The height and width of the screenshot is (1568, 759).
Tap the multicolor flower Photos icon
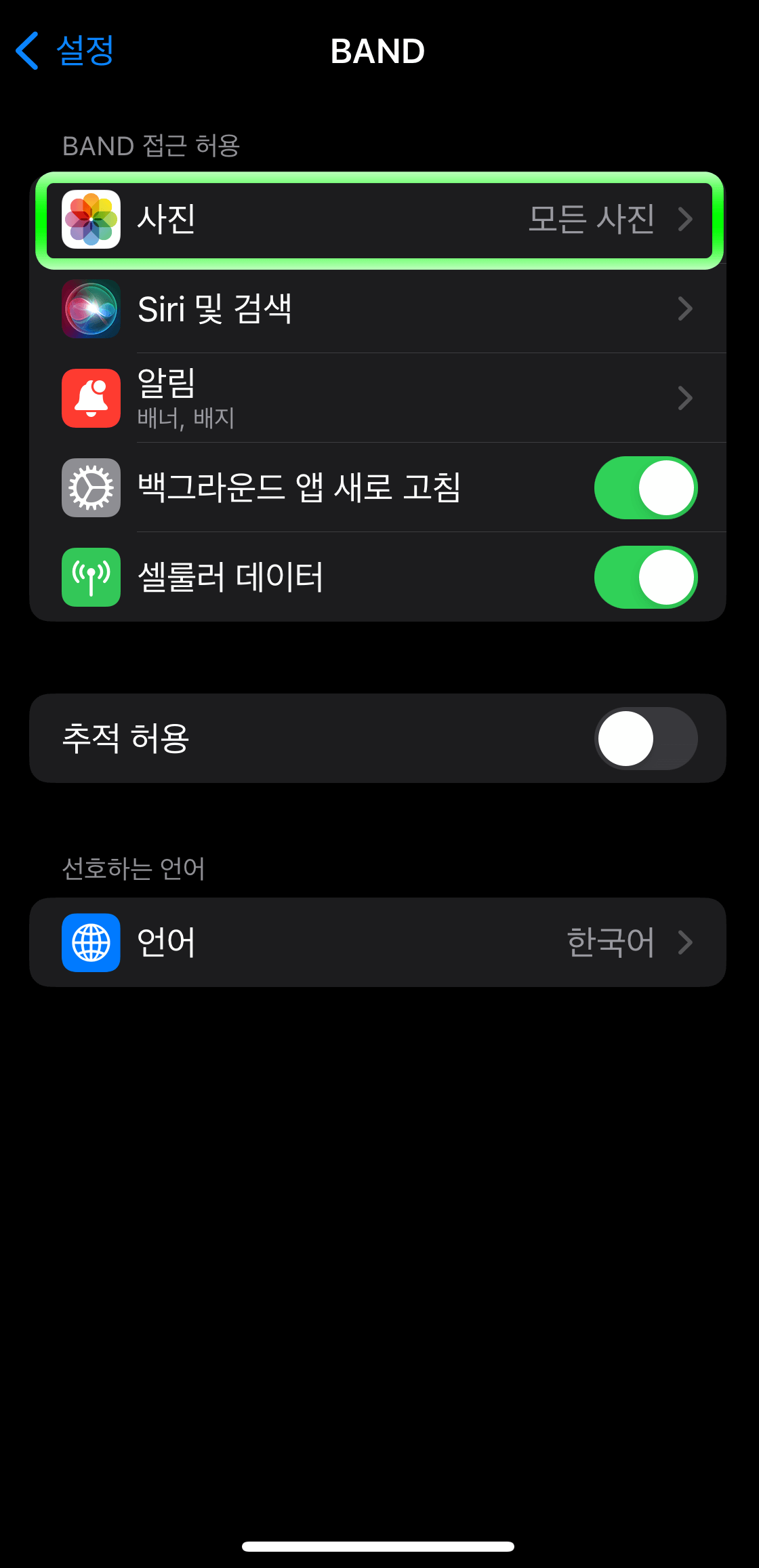coord(91,220)
